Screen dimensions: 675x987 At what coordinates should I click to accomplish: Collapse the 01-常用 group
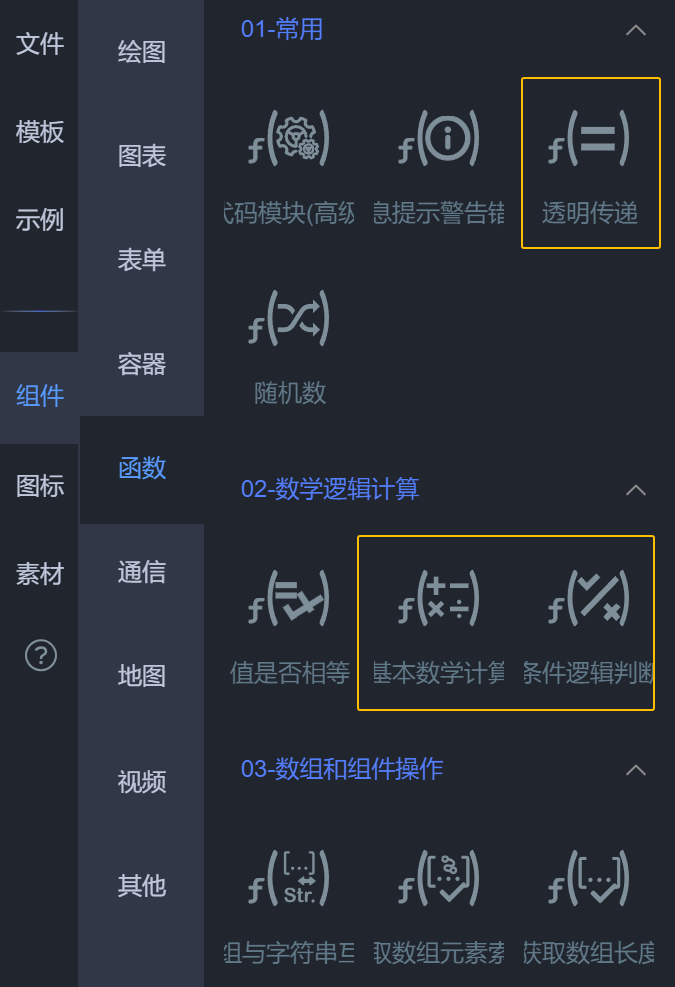pos(635,30)
